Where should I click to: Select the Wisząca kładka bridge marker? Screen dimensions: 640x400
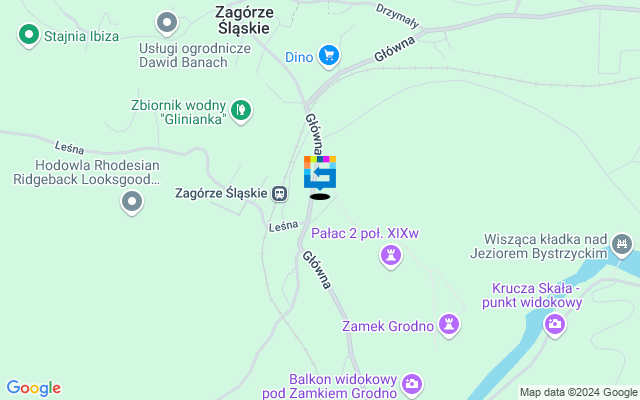click(622, 243)
